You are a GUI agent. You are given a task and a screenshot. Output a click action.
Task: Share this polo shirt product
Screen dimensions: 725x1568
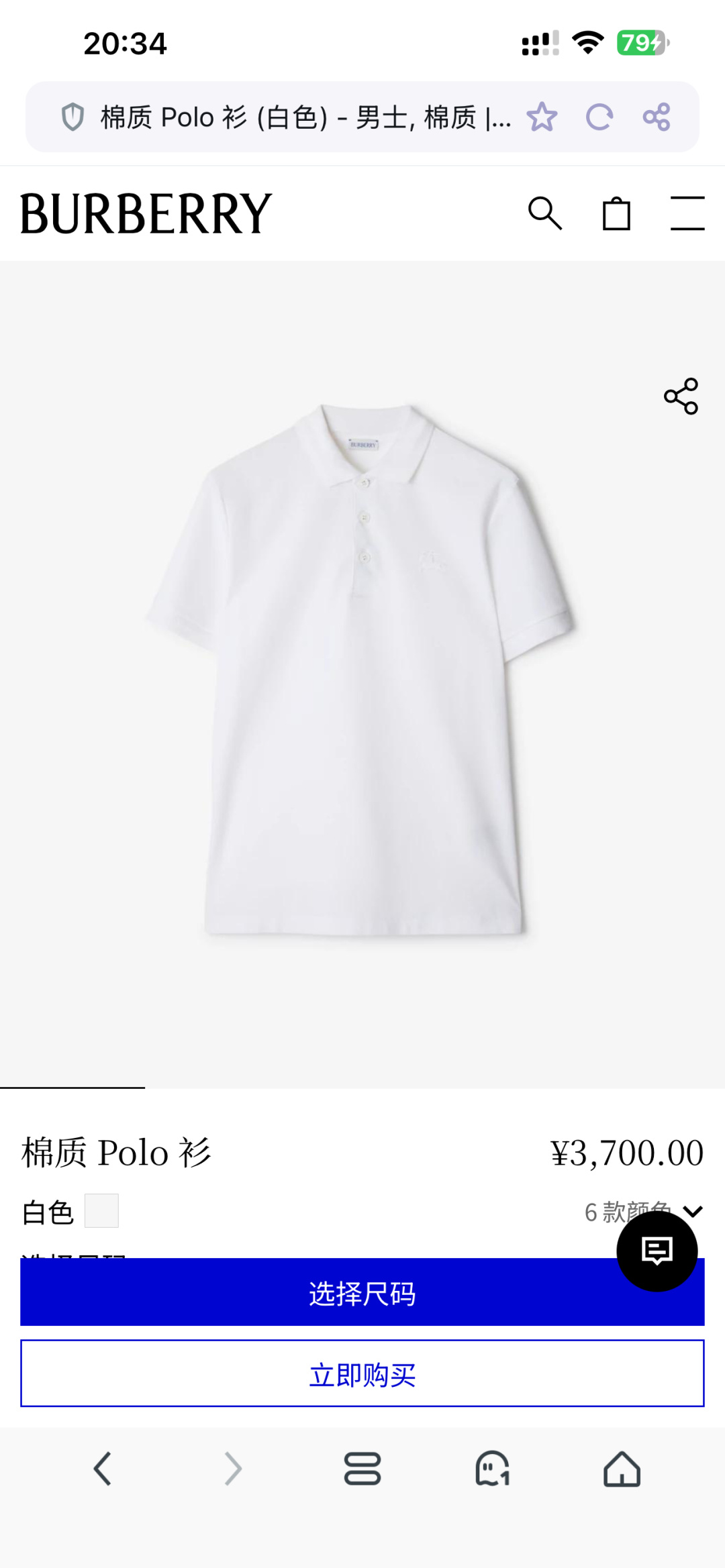681,396
